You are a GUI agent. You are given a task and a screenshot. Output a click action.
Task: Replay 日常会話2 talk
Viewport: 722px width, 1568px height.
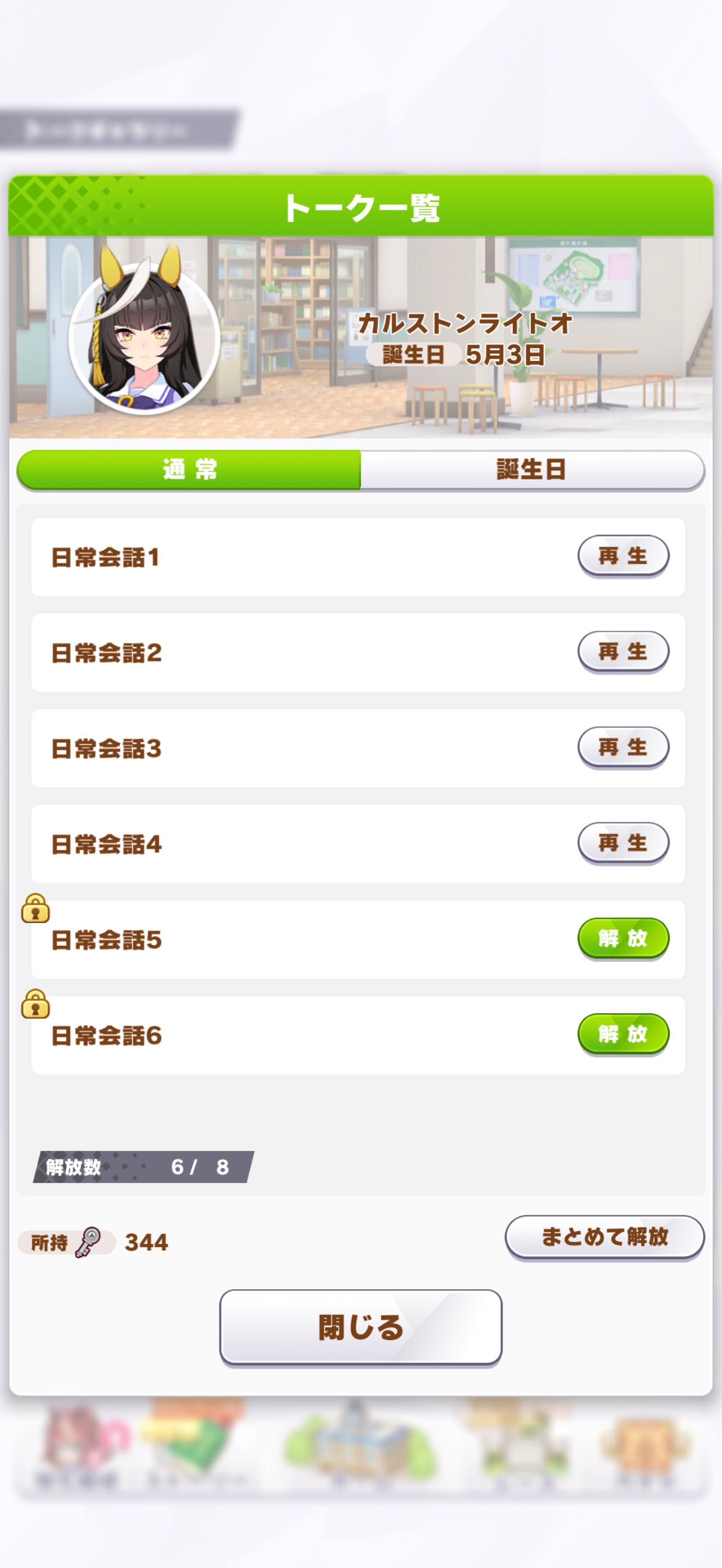point(623,651)
